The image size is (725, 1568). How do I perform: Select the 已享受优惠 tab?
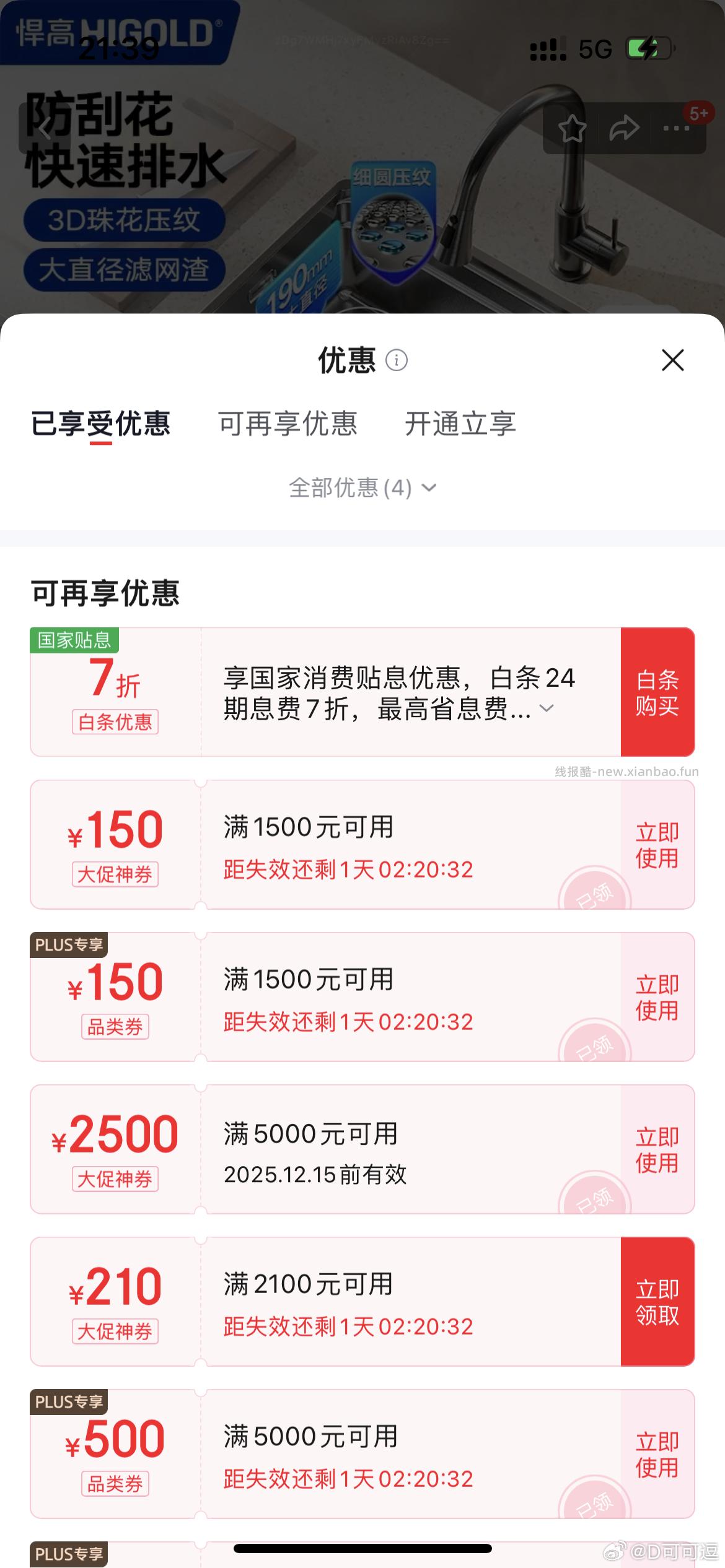click(103, 424)
